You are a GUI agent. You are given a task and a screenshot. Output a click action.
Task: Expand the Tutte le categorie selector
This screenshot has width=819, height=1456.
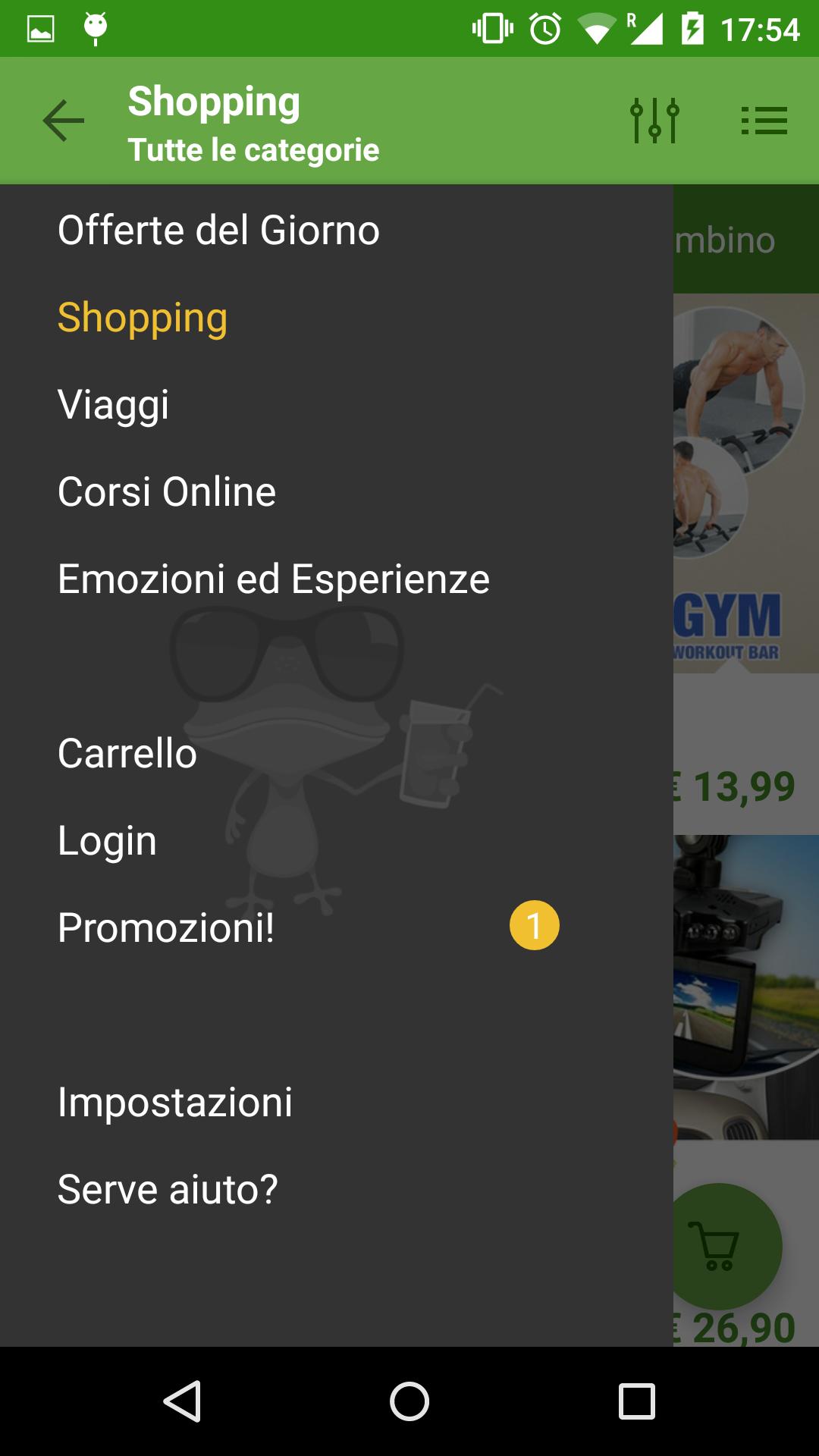coord(254,149)
